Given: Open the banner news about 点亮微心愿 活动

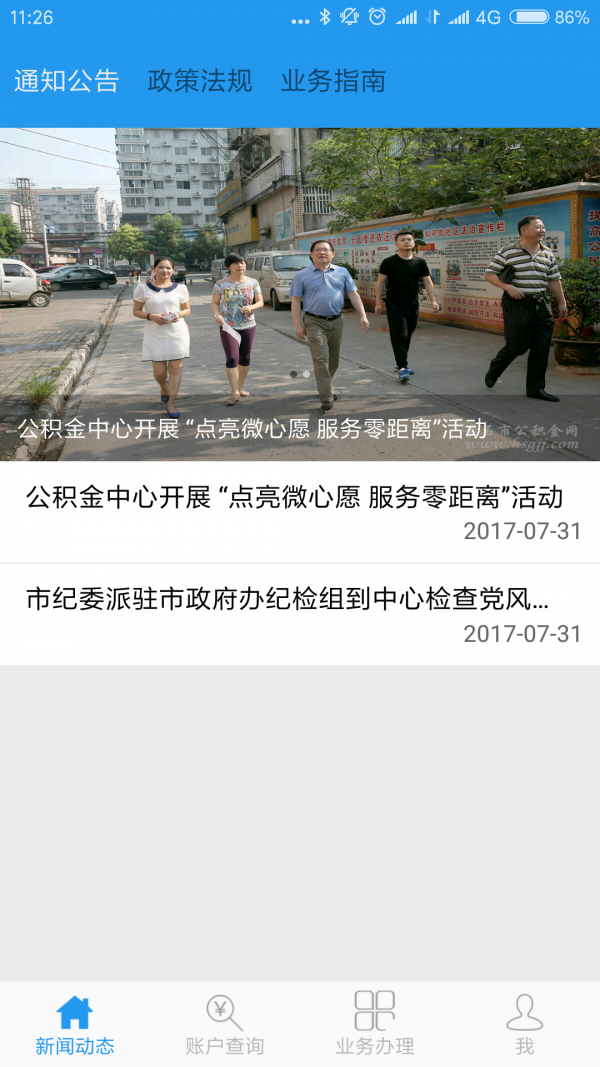Looking at the screenshot, I should coord(300,294).
